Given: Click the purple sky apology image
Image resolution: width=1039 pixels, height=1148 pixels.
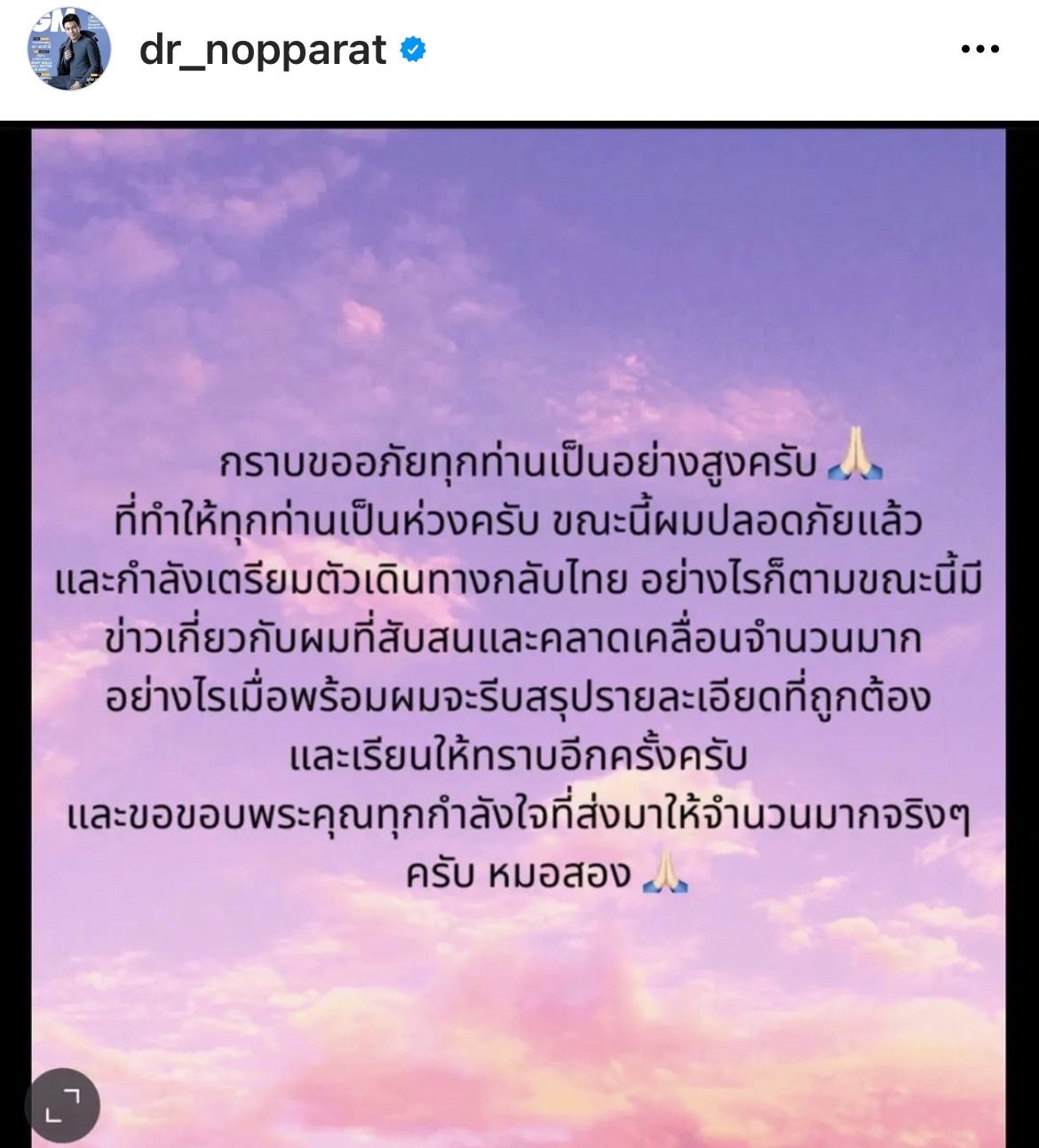Looking at the screenshot, I should [519, 622].
